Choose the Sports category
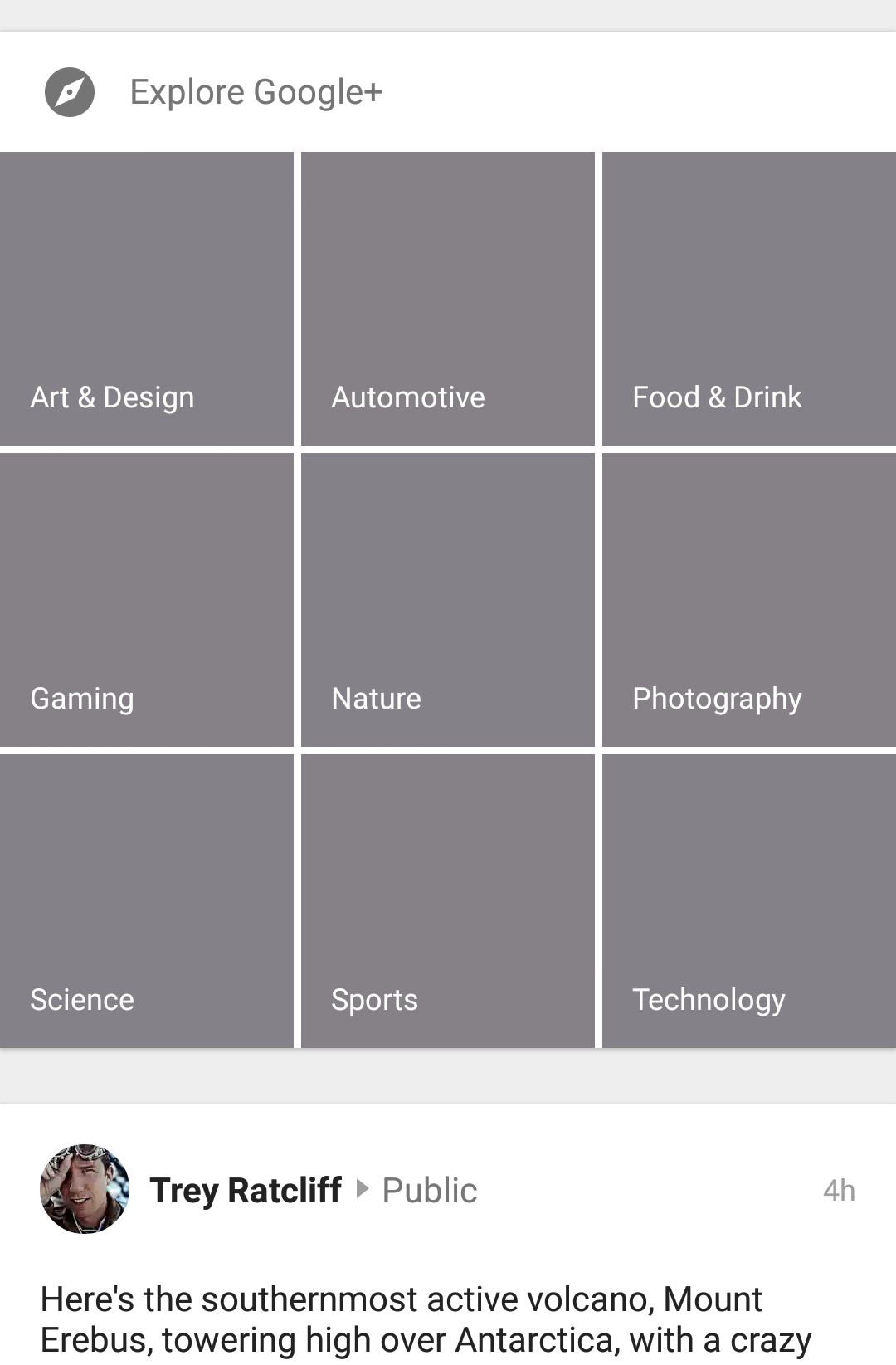This screenshot has width=896, height=1365. coord(448,901)
